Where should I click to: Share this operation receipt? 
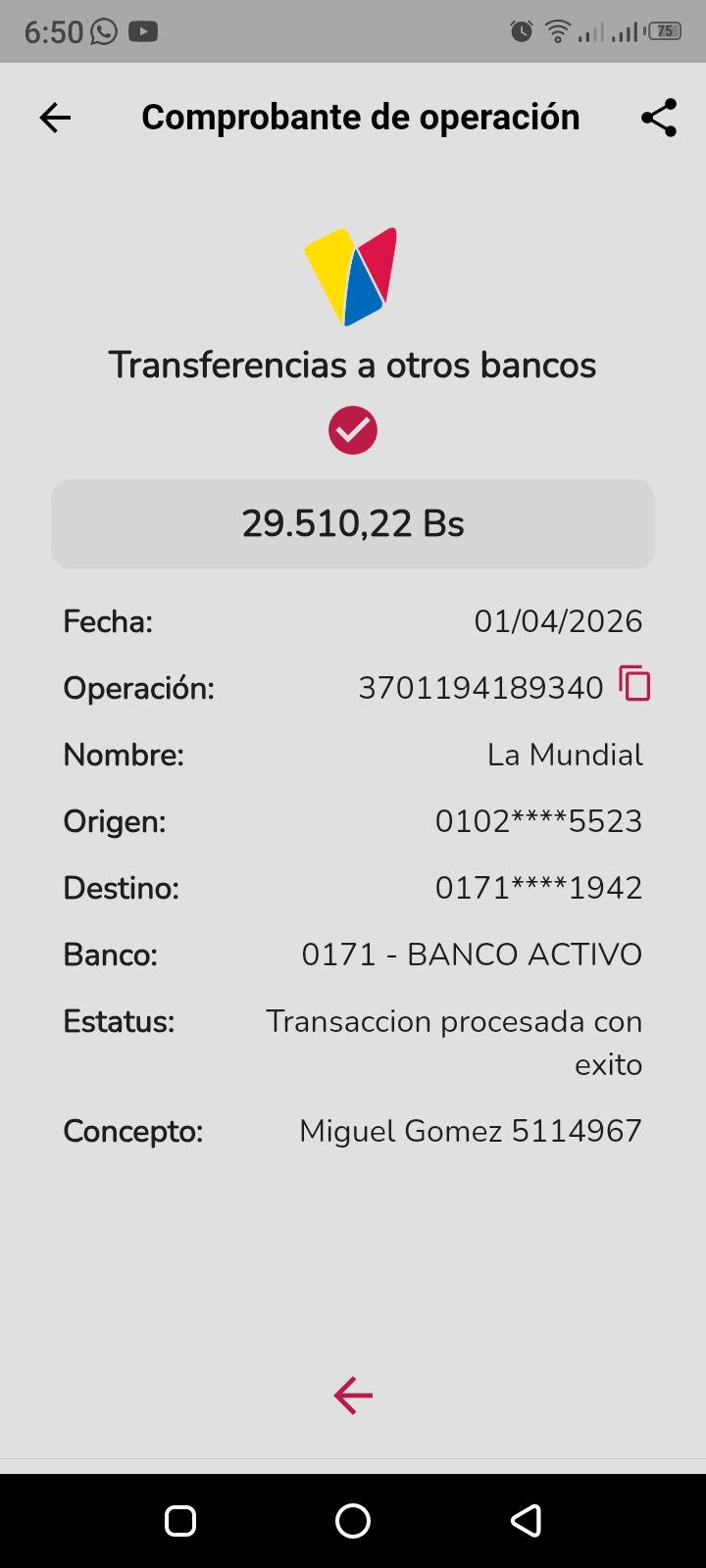coord(659,118)
